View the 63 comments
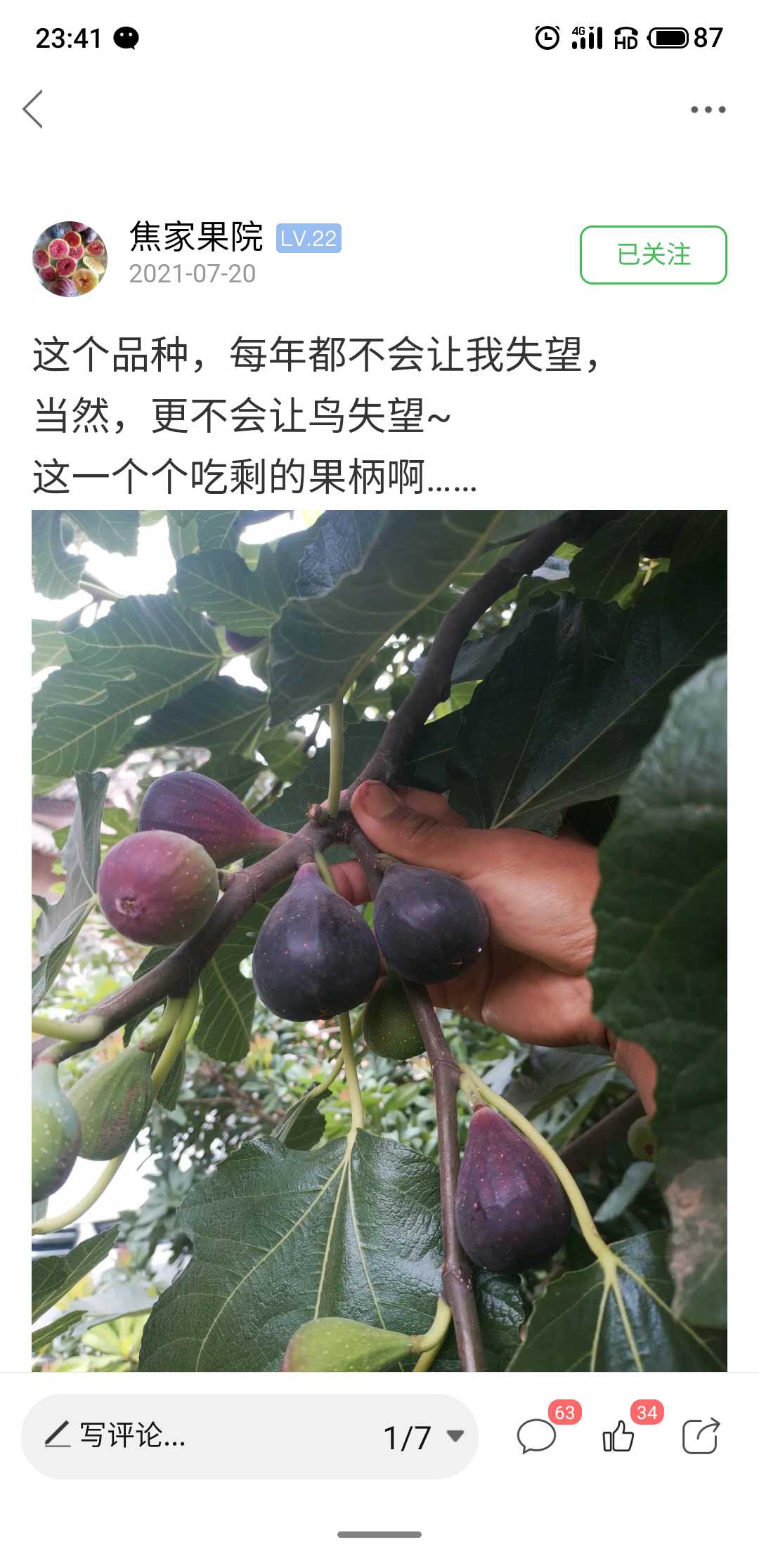The height and width of the screenshot is (1568, 759). 537,1436
